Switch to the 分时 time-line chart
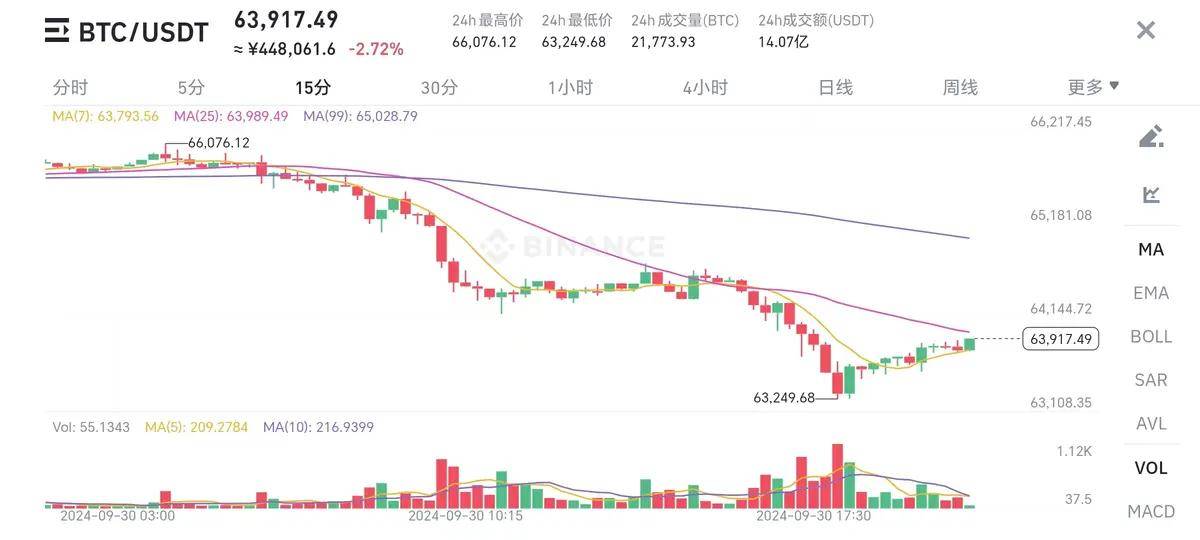The width and height of the screenshot is (1200, 540). click(70, 87)
